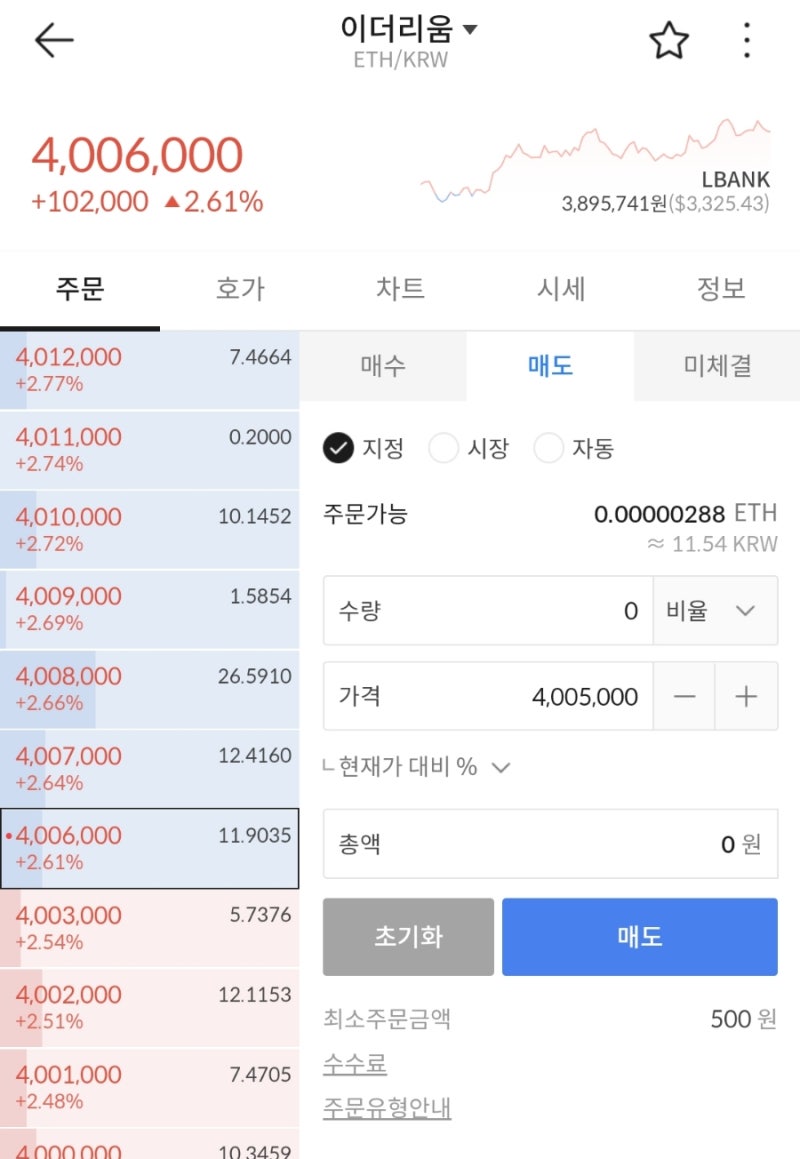This screenshot has width=800, height=1159.
Task: Click the back arrow to exit the chart
Action: point(52,40)
